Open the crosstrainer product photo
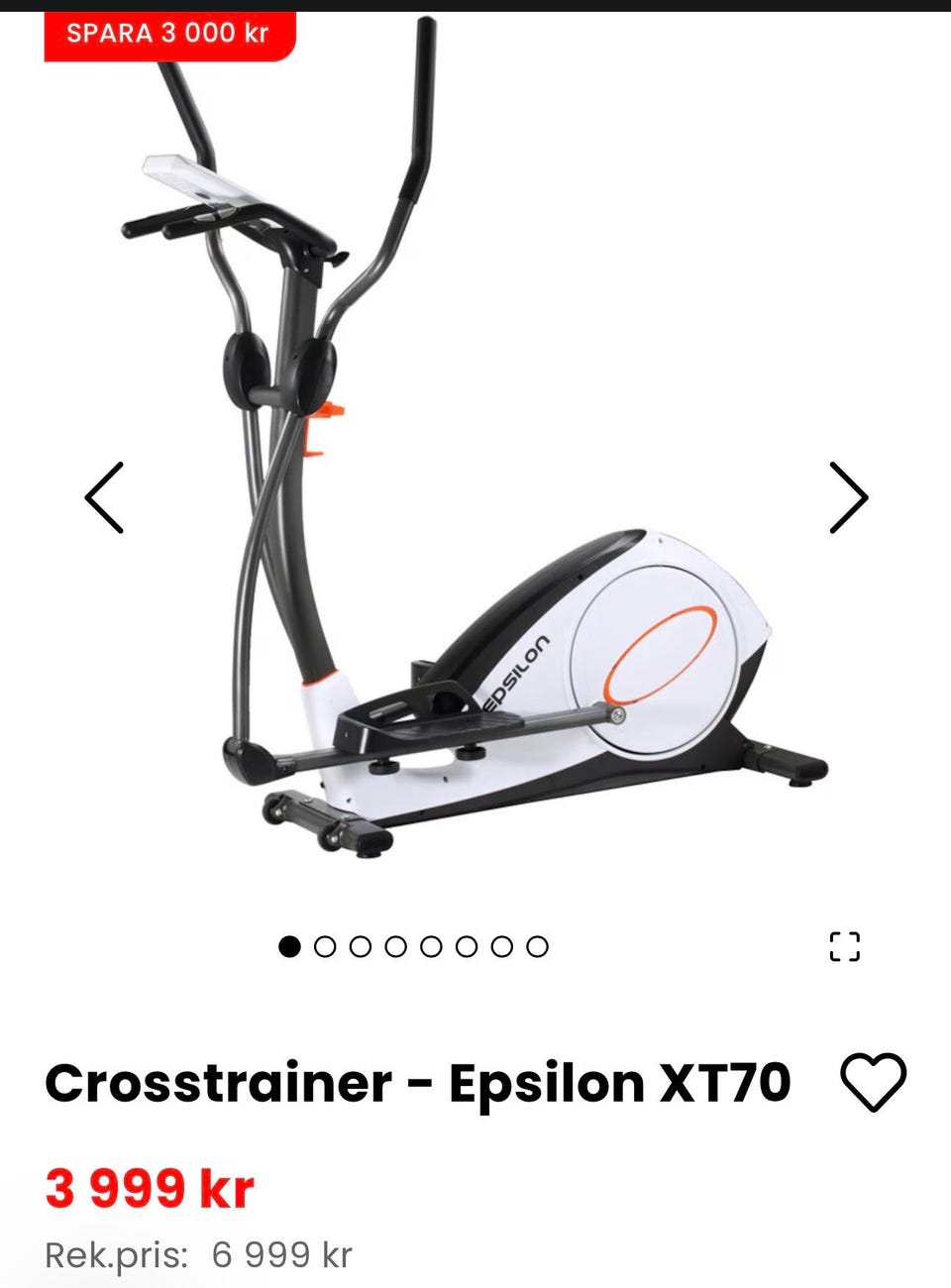Screen dimensions: 951x1288 pos(475,476)
